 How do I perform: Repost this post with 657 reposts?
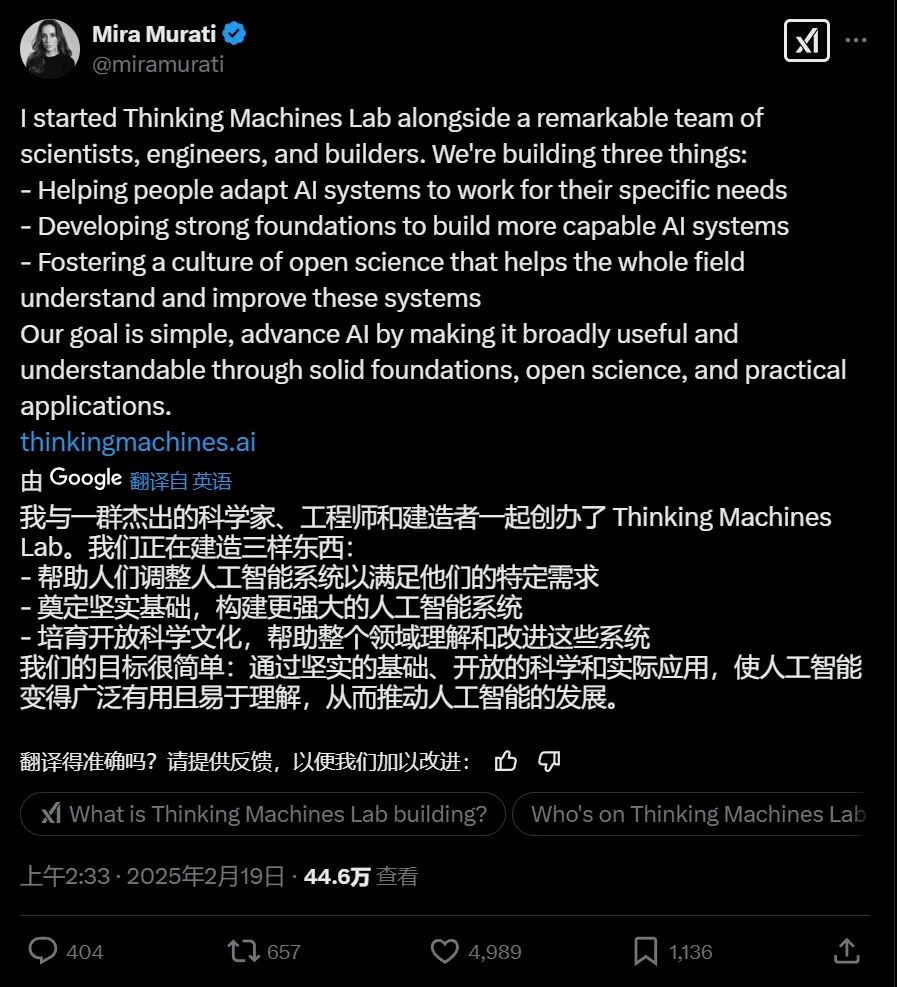(264, 951)
